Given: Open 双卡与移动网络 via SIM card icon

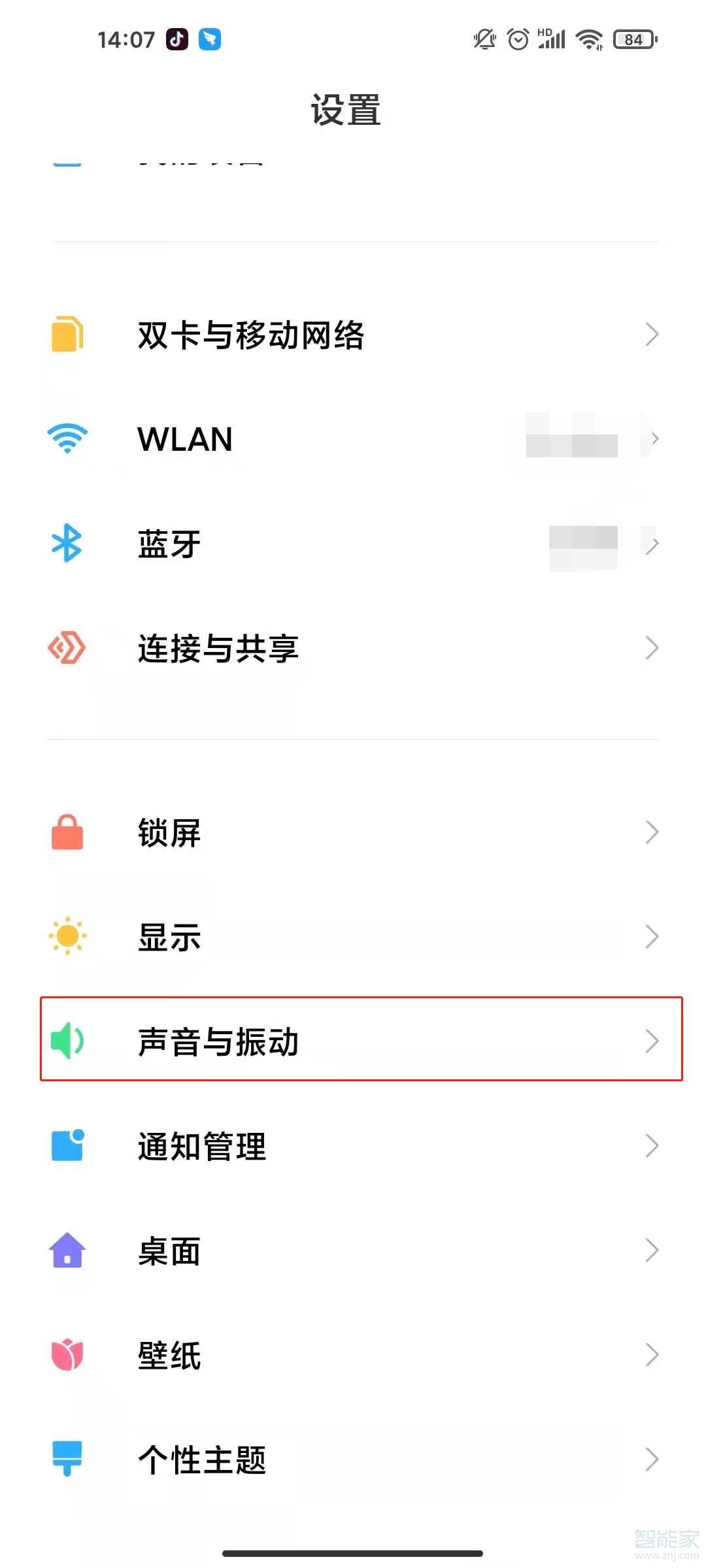Looking at the screenshot, I should click(x=66, y=335).
